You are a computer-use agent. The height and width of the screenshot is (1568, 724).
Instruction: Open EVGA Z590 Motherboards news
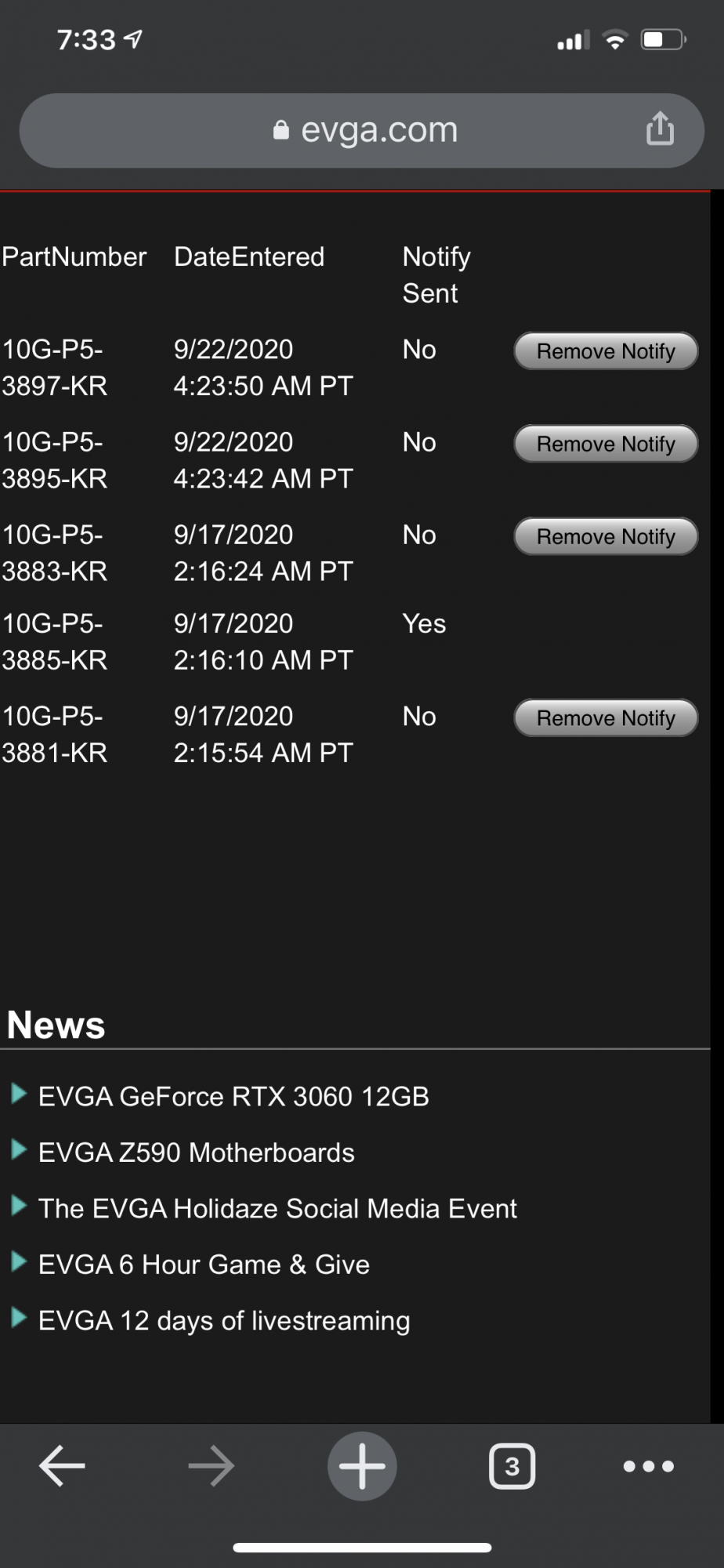196,1152
